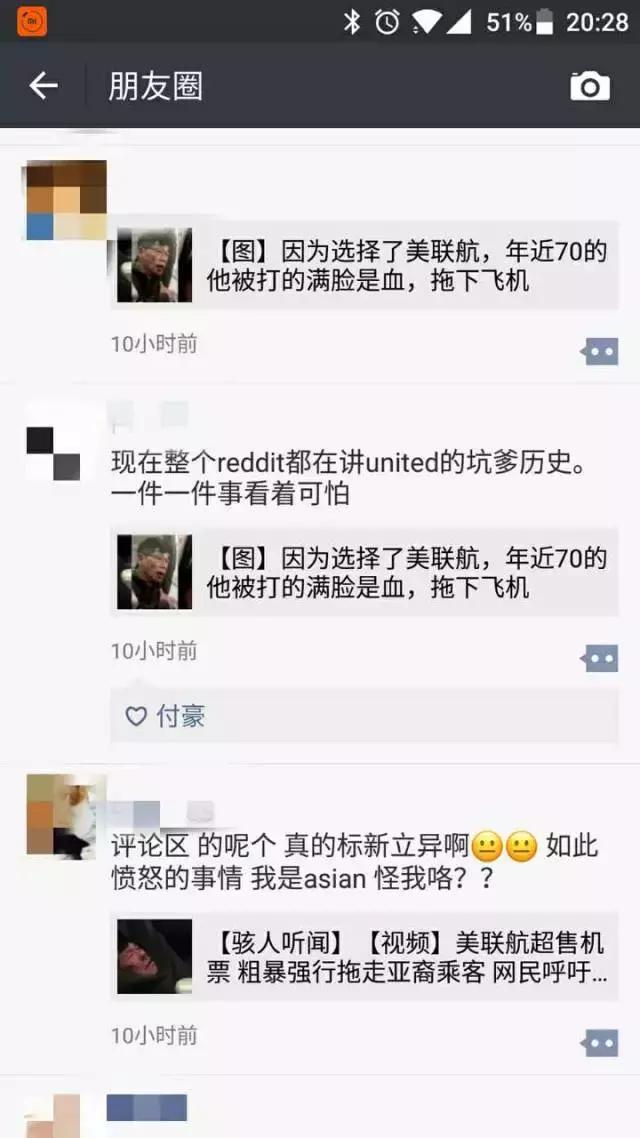The width and height of the screenshot is (640, 1138).
Task: View profile of liker 付豪
Action: pos(181,716)
